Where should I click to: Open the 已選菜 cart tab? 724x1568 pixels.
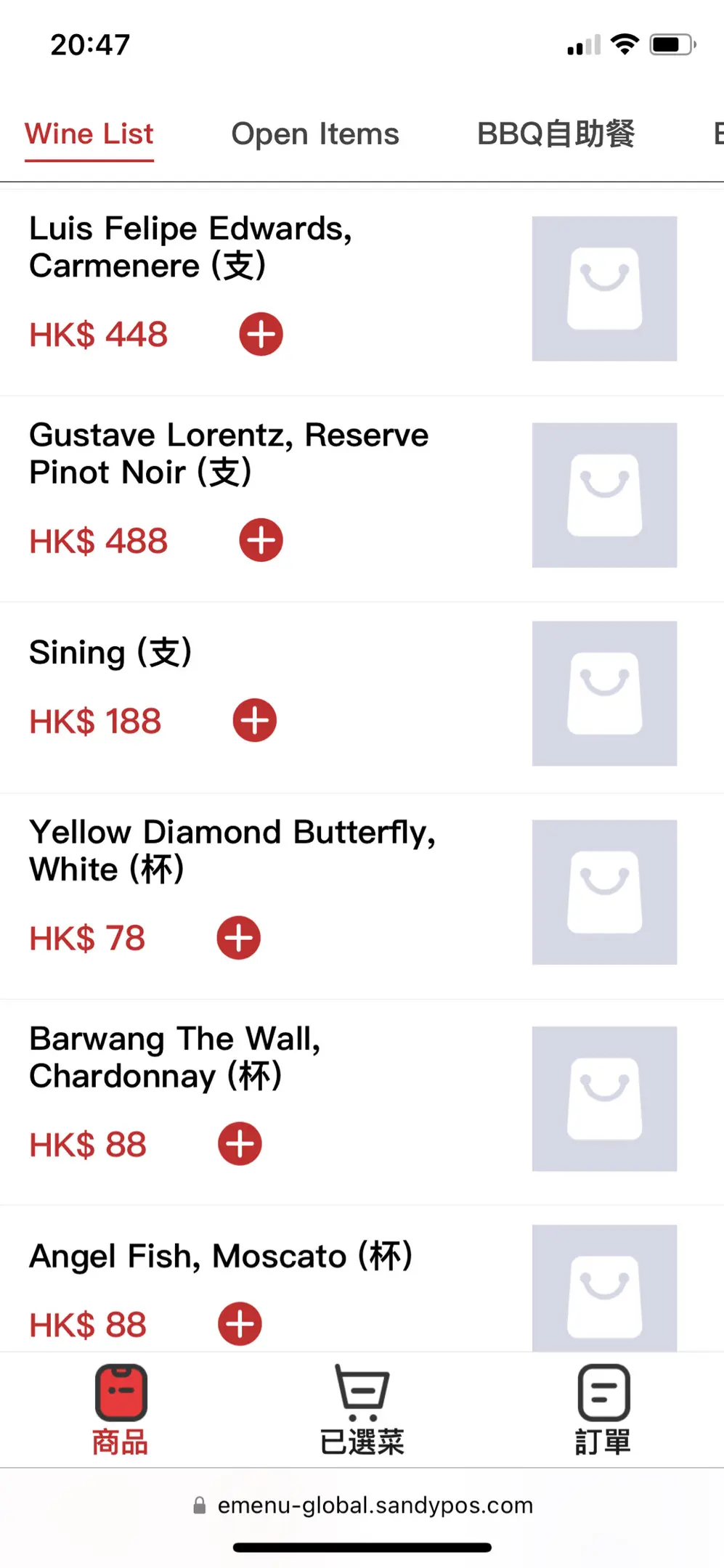(362, 1410)
